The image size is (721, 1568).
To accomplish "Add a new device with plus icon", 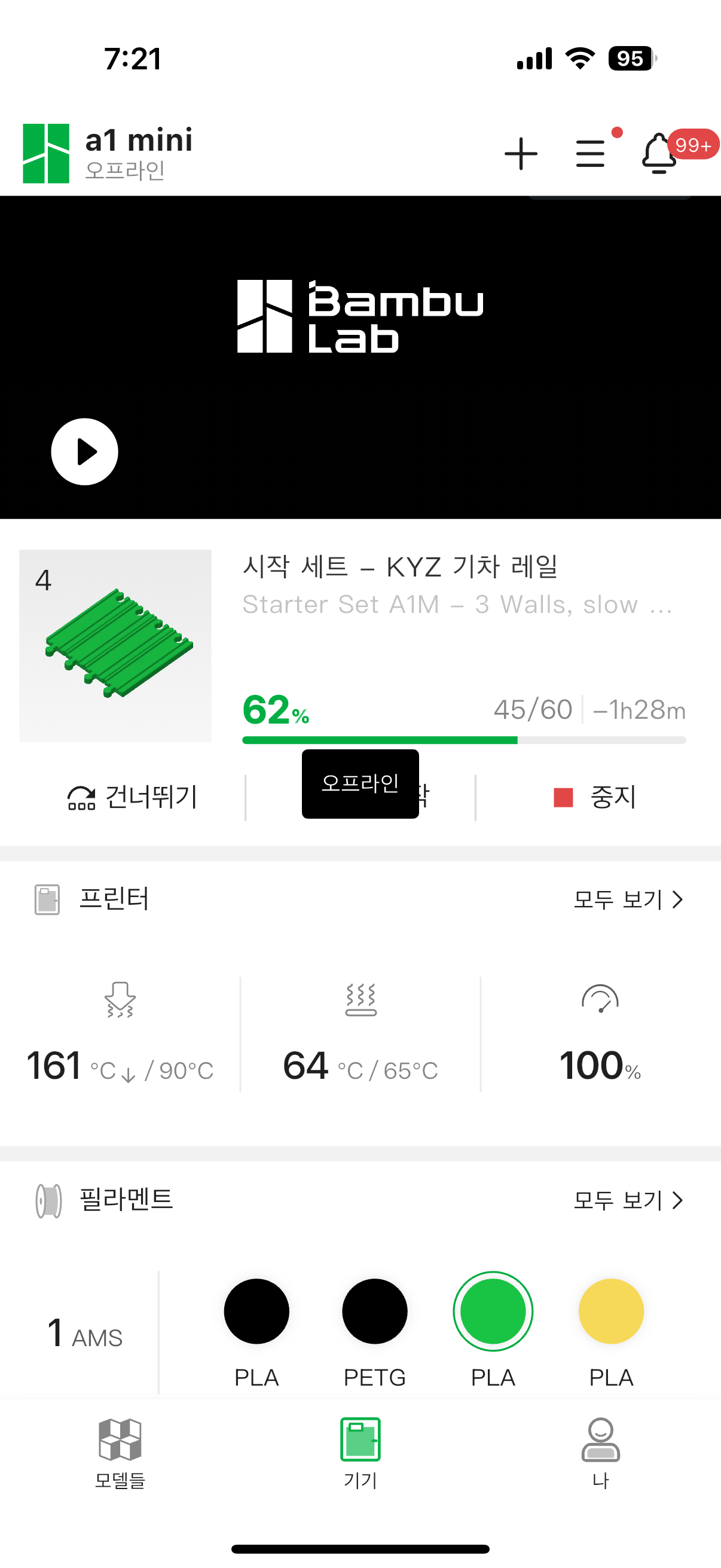I will point(521,153).
